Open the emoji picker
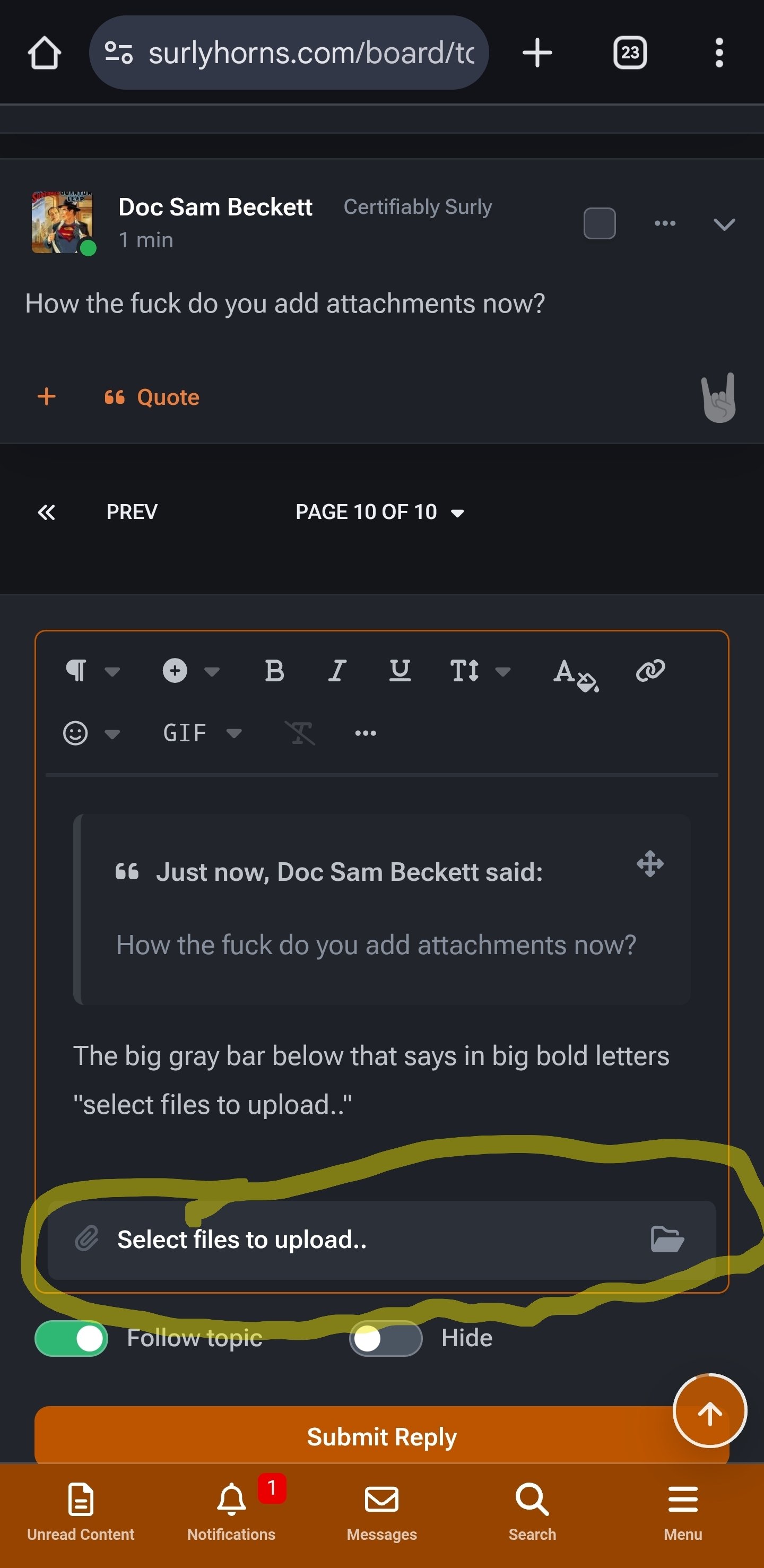764x1568 pixels. pyautogui.click(x=75, y=733)
